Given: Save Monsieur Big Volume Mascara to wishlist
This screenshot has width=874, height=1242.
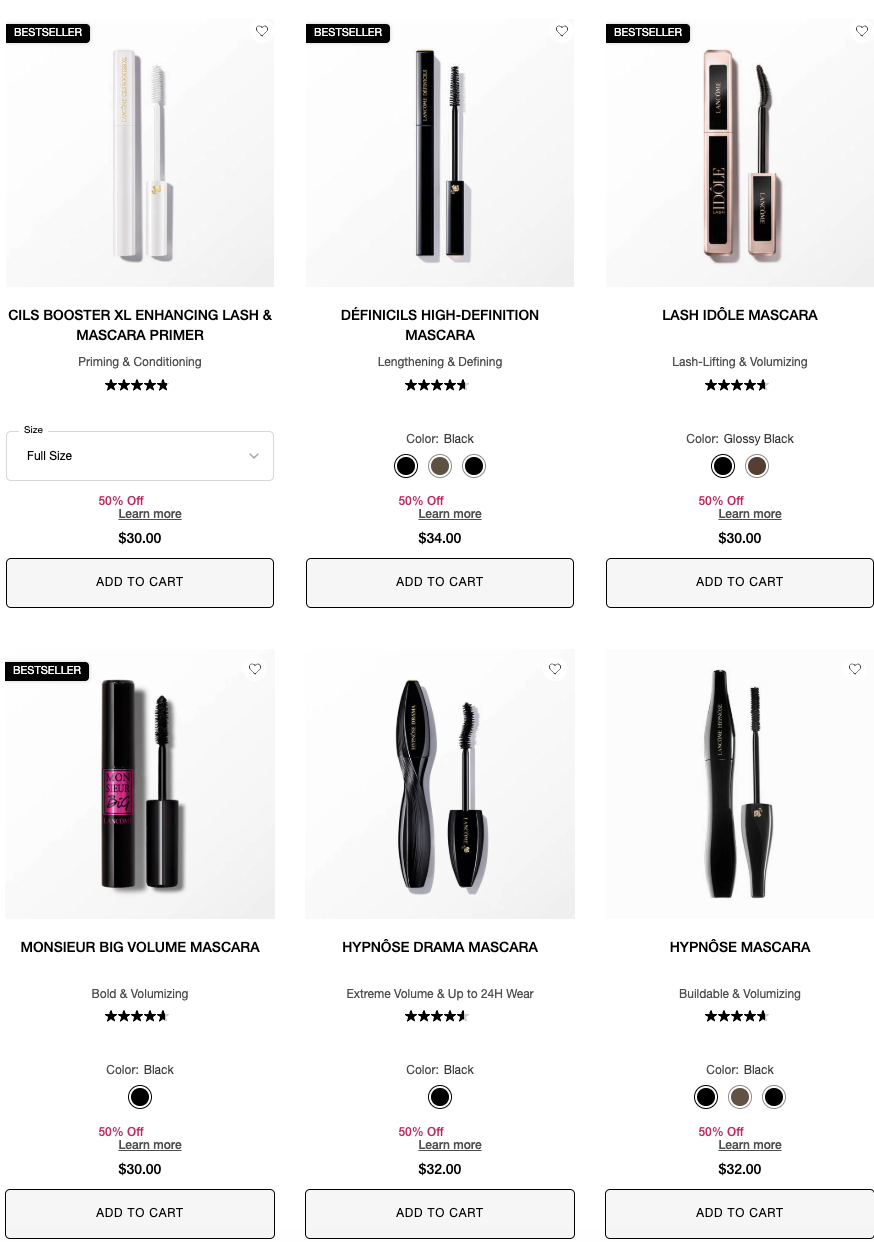Looking at the screenshot, I should 255,669.
